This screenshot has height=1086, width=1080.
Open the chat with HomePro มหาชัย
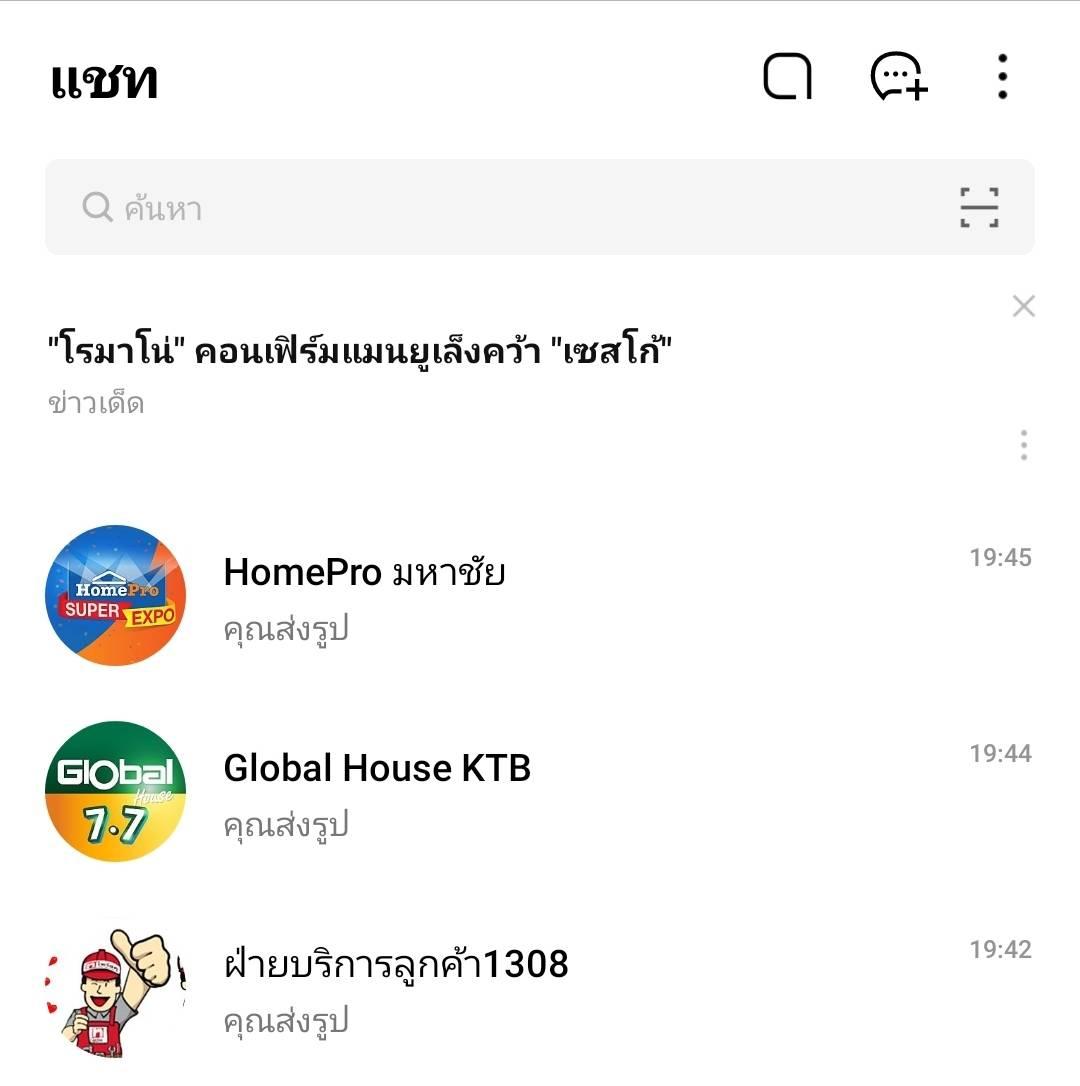point(540,596)
